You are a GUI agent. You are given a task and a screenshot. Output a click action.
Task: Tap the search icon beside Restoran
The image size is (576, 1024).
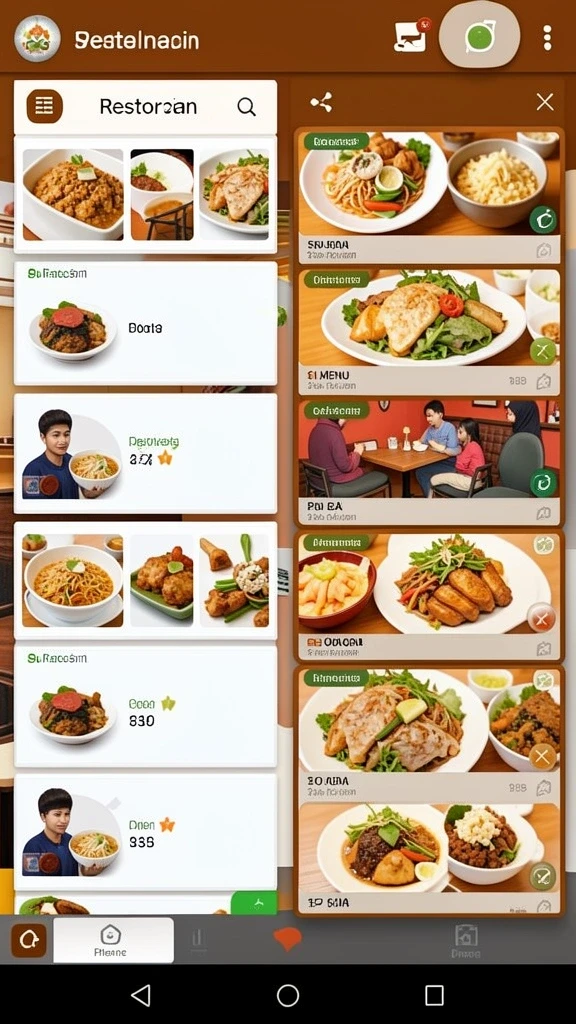[x=246, y=106]
